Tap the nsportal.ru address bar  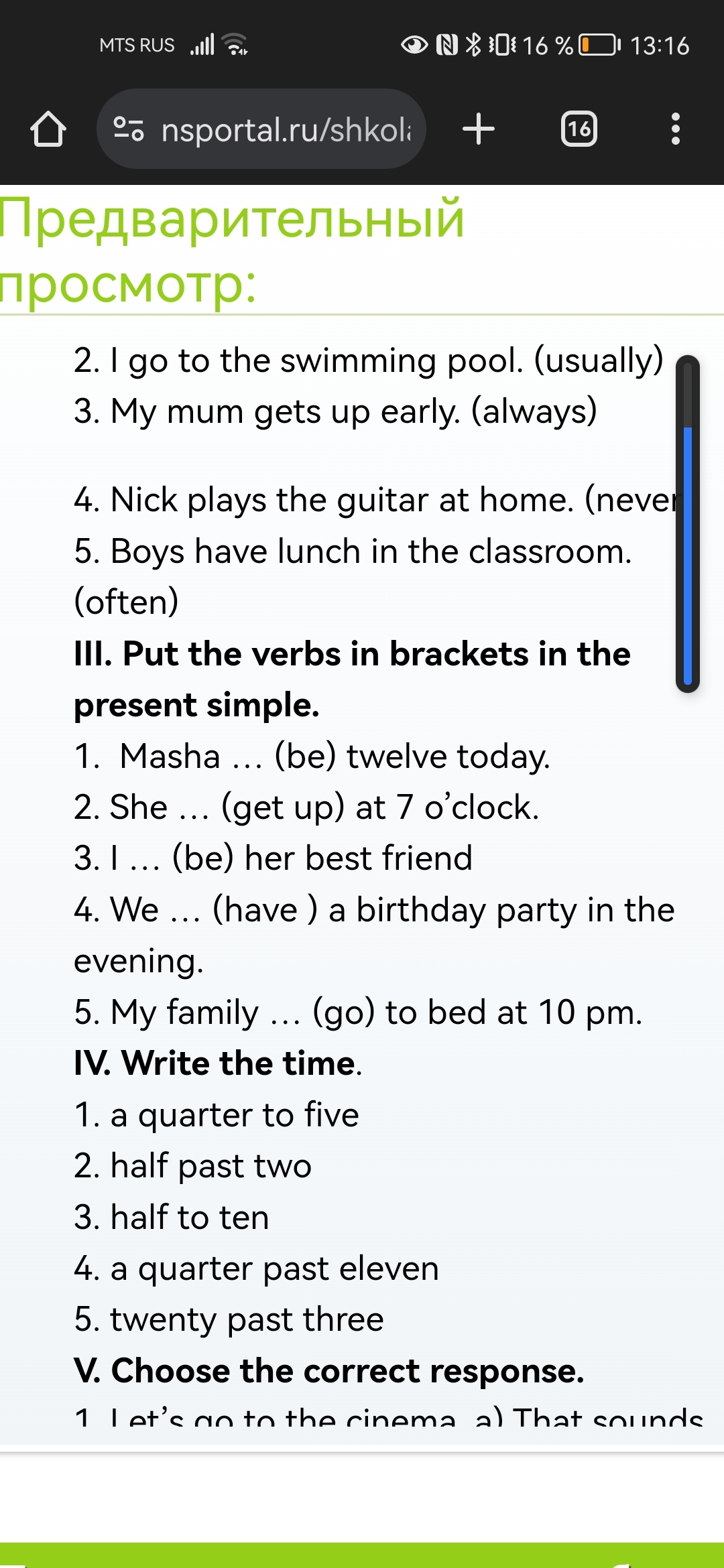pos(261,129)
